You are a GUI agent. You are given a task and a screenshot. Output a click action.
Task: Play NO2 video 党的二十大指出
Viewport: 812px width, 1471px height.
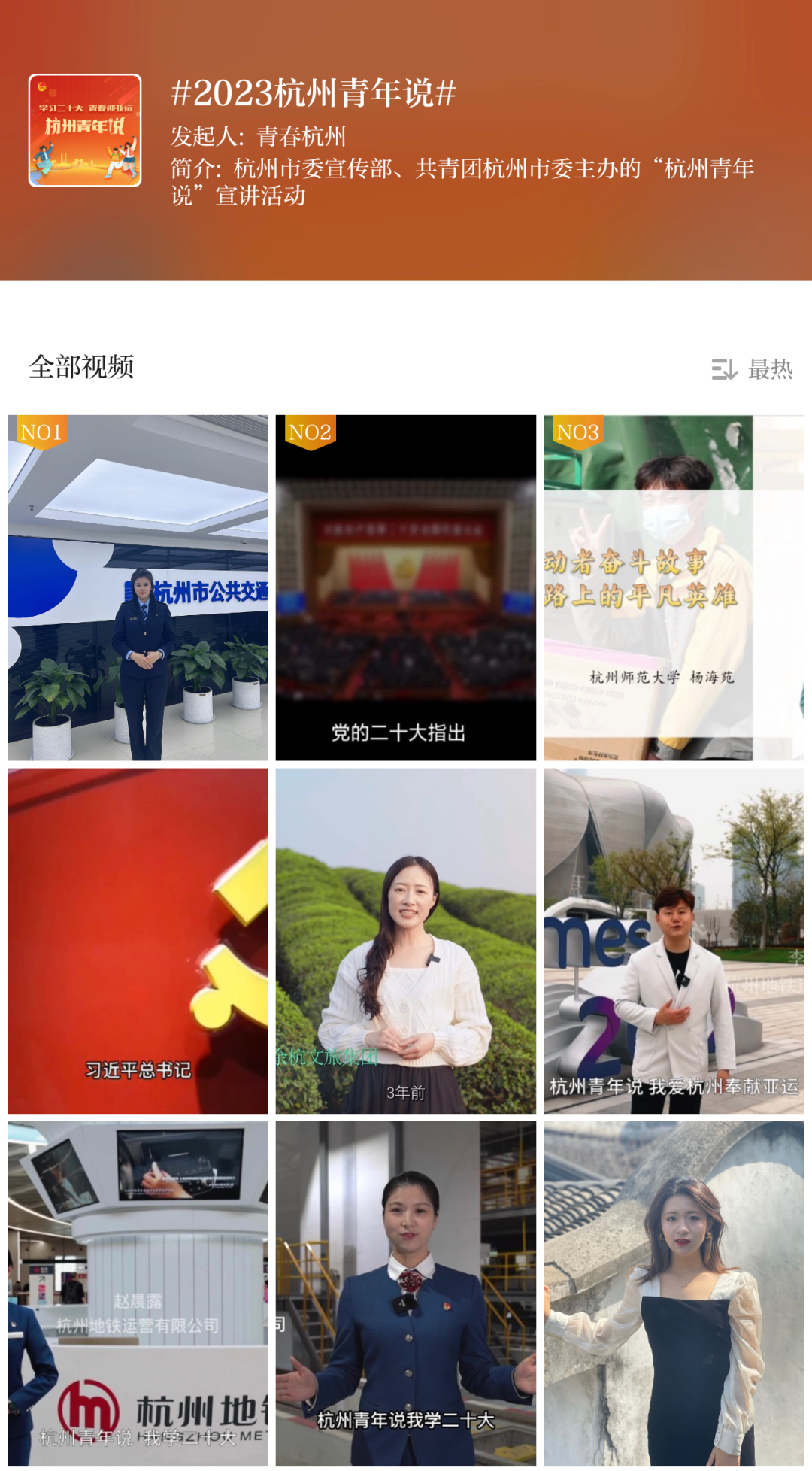pos(405,587)
